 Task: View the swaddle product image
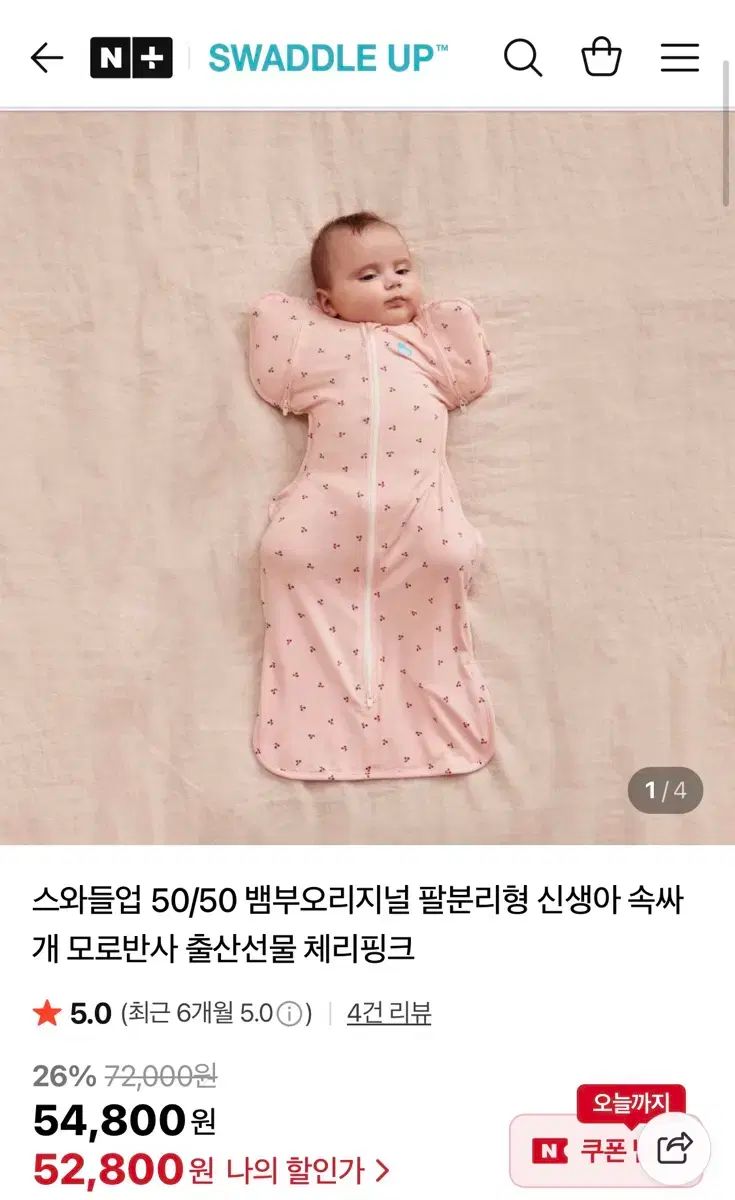367,477
